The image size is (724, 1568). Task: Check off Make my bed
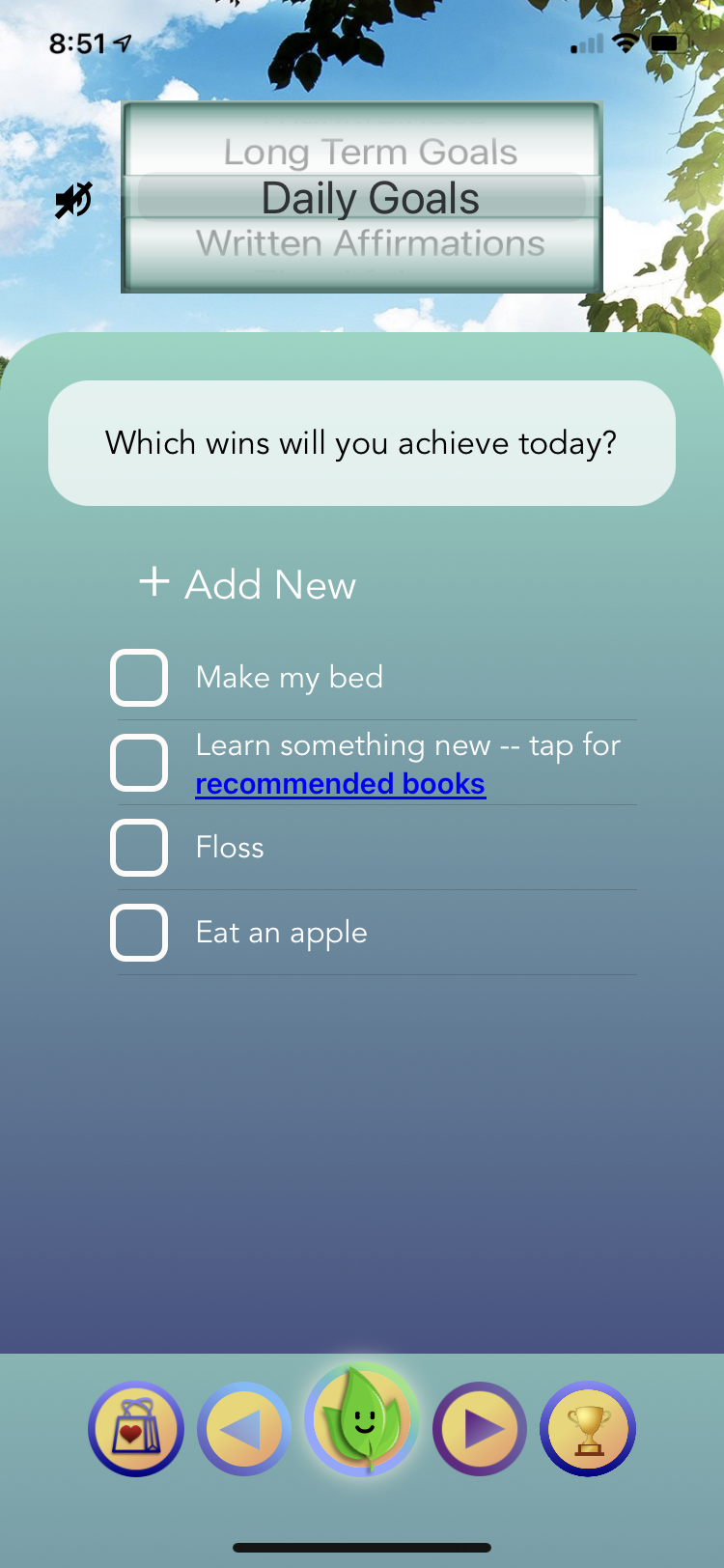click(139, 678)
